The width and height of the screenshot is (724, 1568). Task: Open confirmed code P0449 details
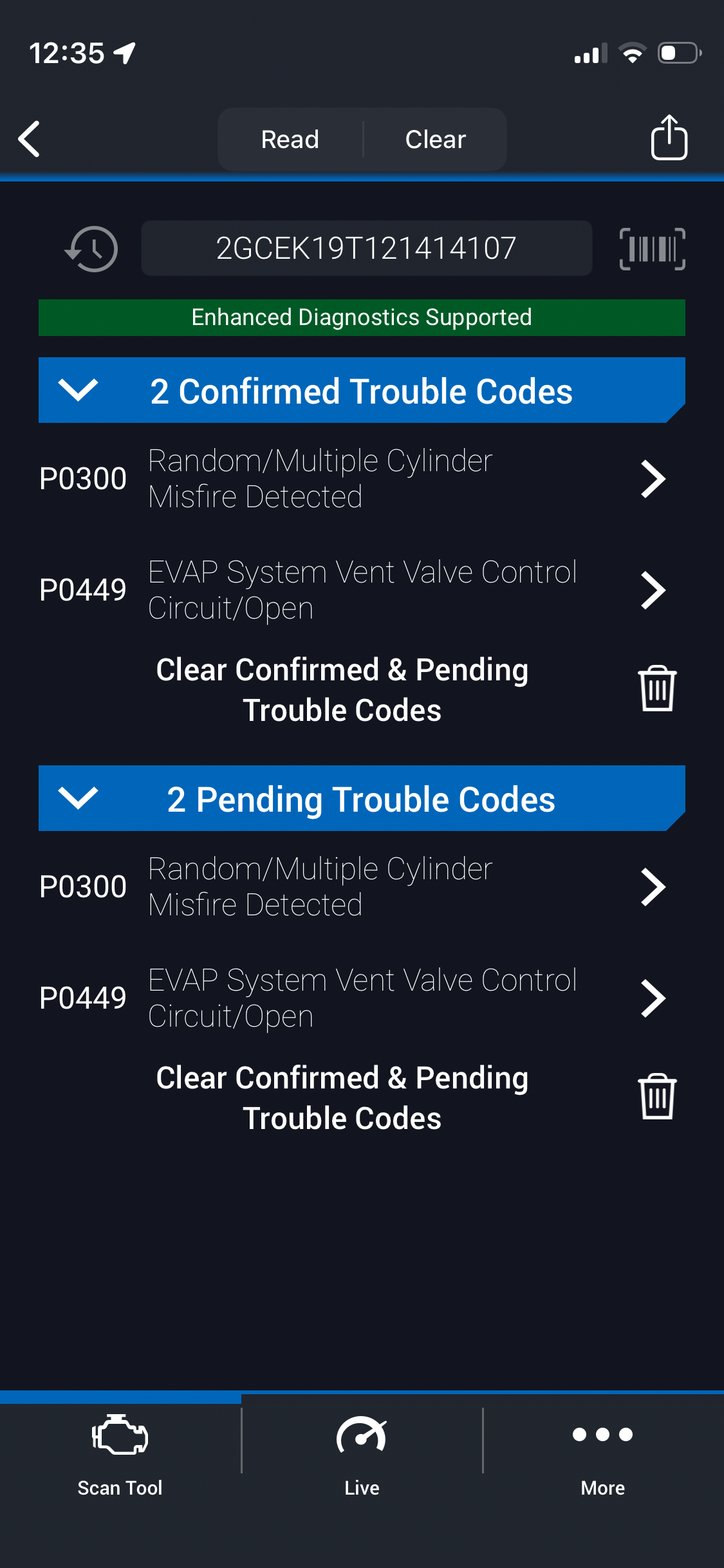(x=653, y=590)
